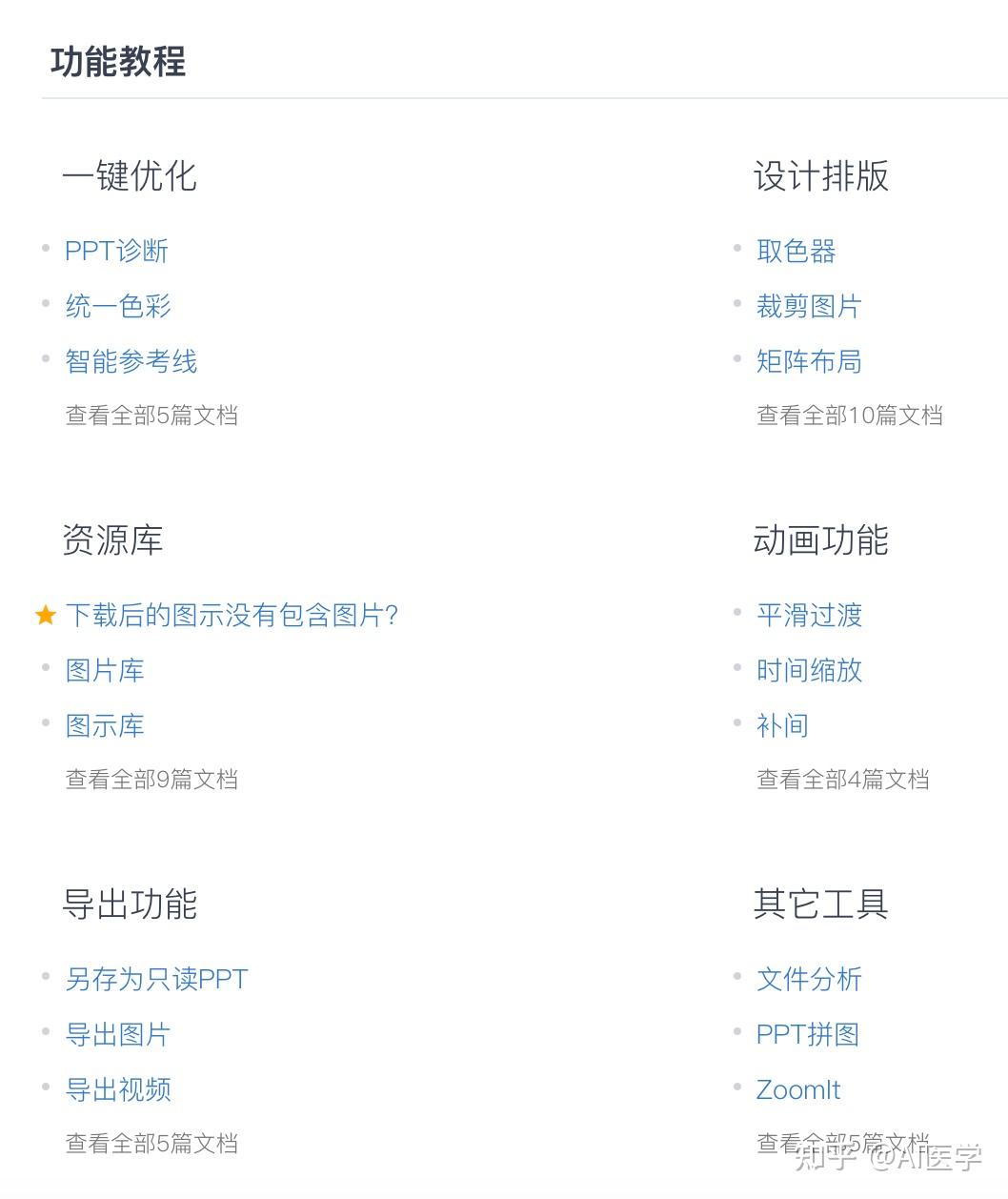
Task: Open the ZoomIt tool link
Action: 798,1089
